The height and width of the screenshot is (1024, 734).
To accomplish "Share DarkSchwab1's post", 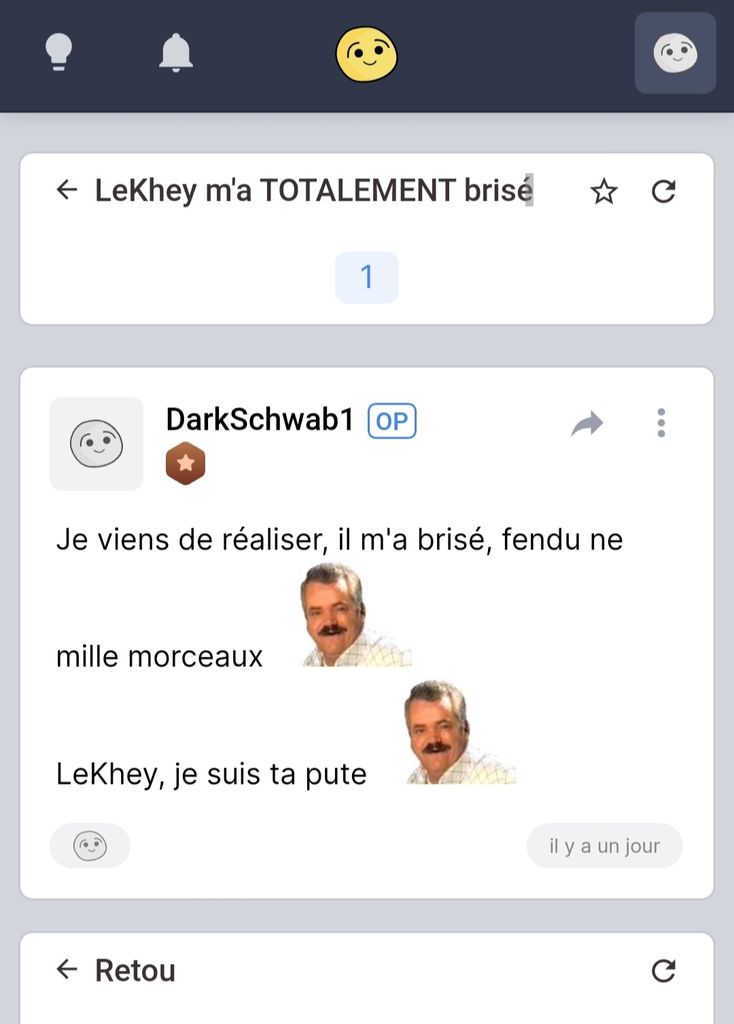I will [587, 424].
